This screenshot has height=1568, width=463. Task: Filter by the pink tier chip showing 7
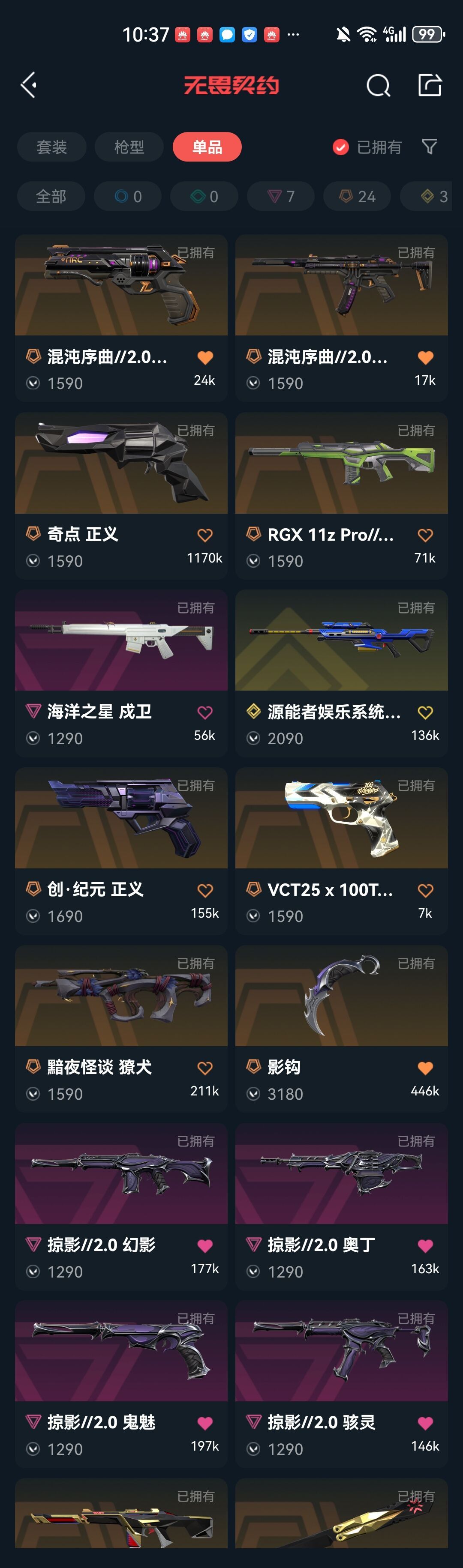tap(281, 197)
